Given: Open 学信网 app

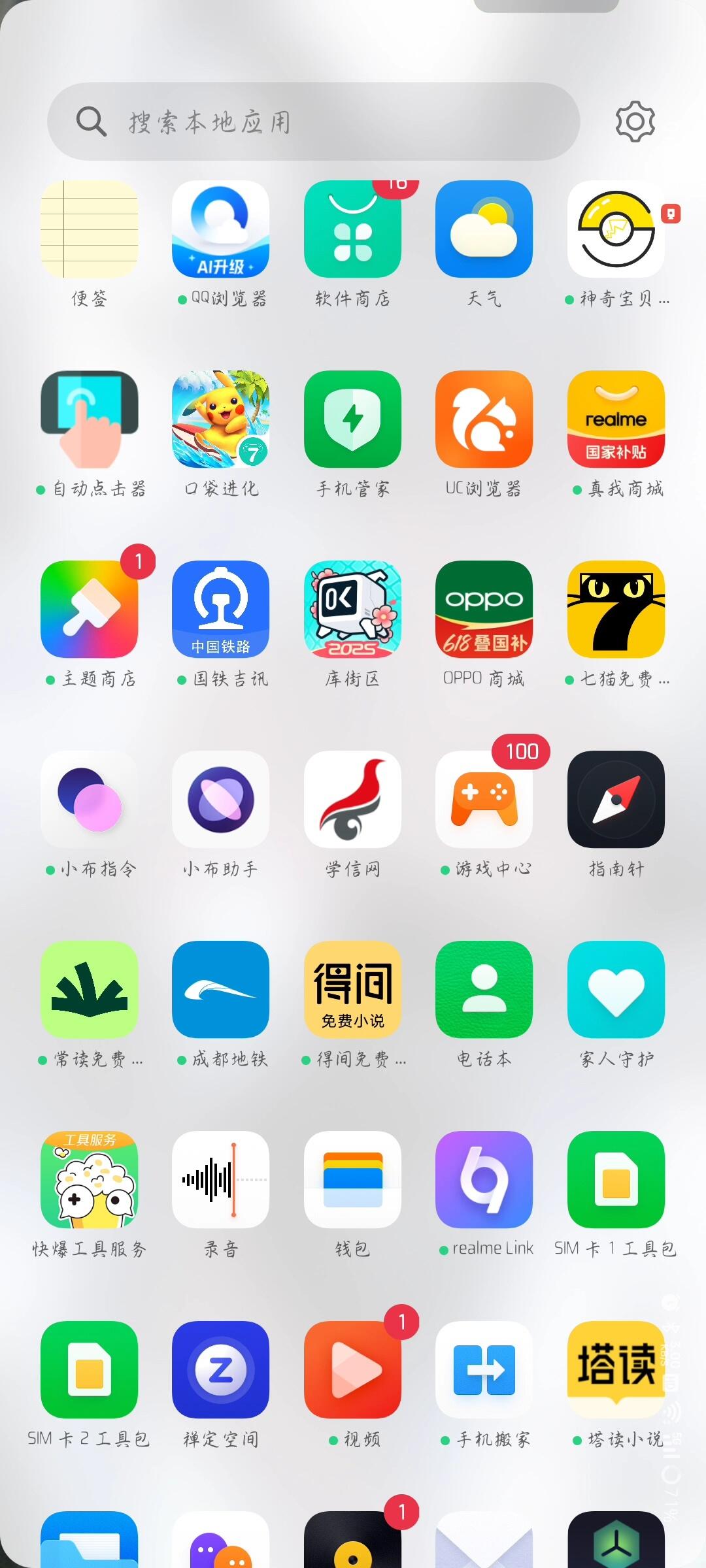Looking at the screenshot, I should [352, 800].
